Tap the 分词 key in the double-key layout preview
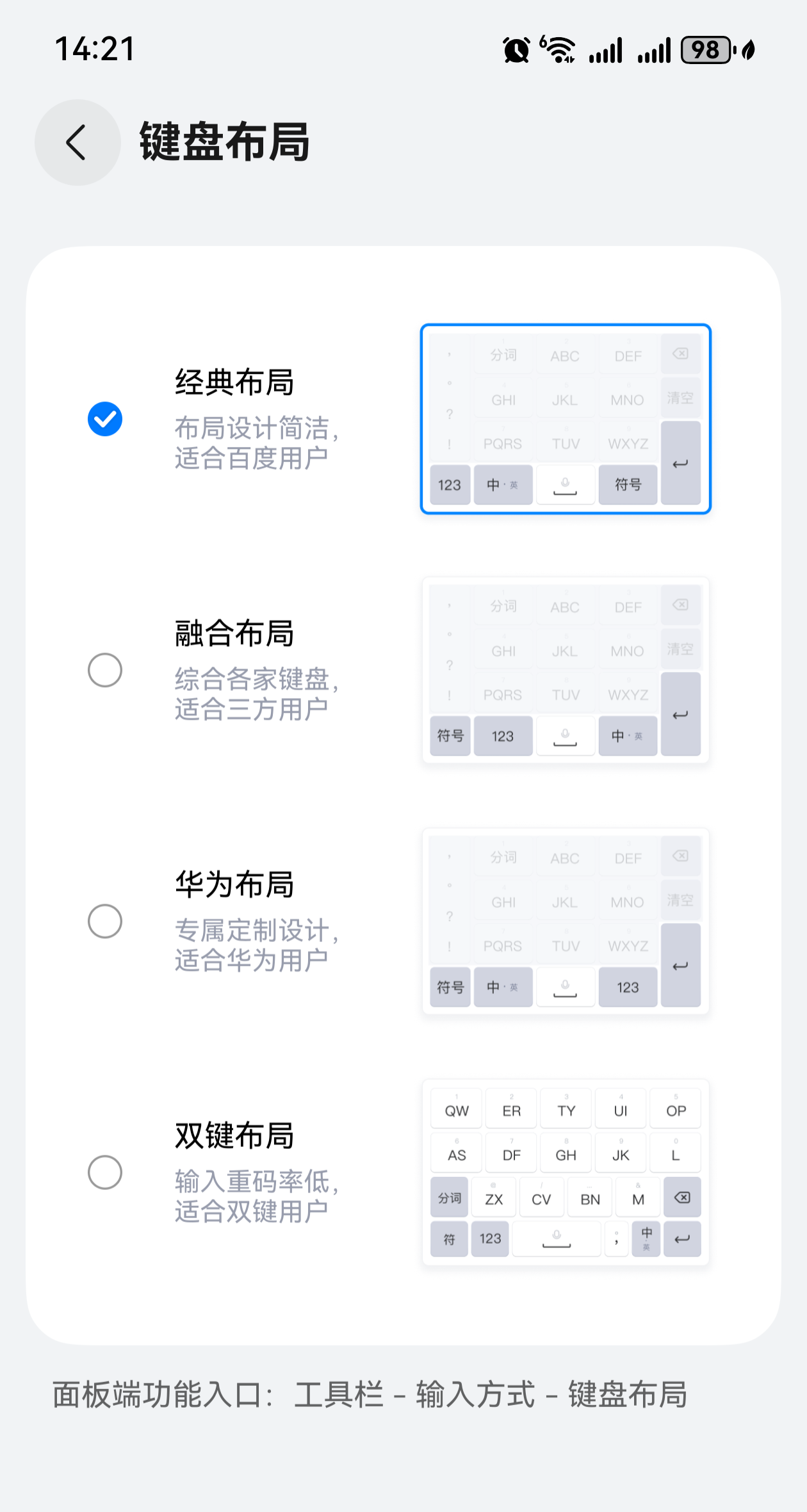 (x=448, y=1196)
